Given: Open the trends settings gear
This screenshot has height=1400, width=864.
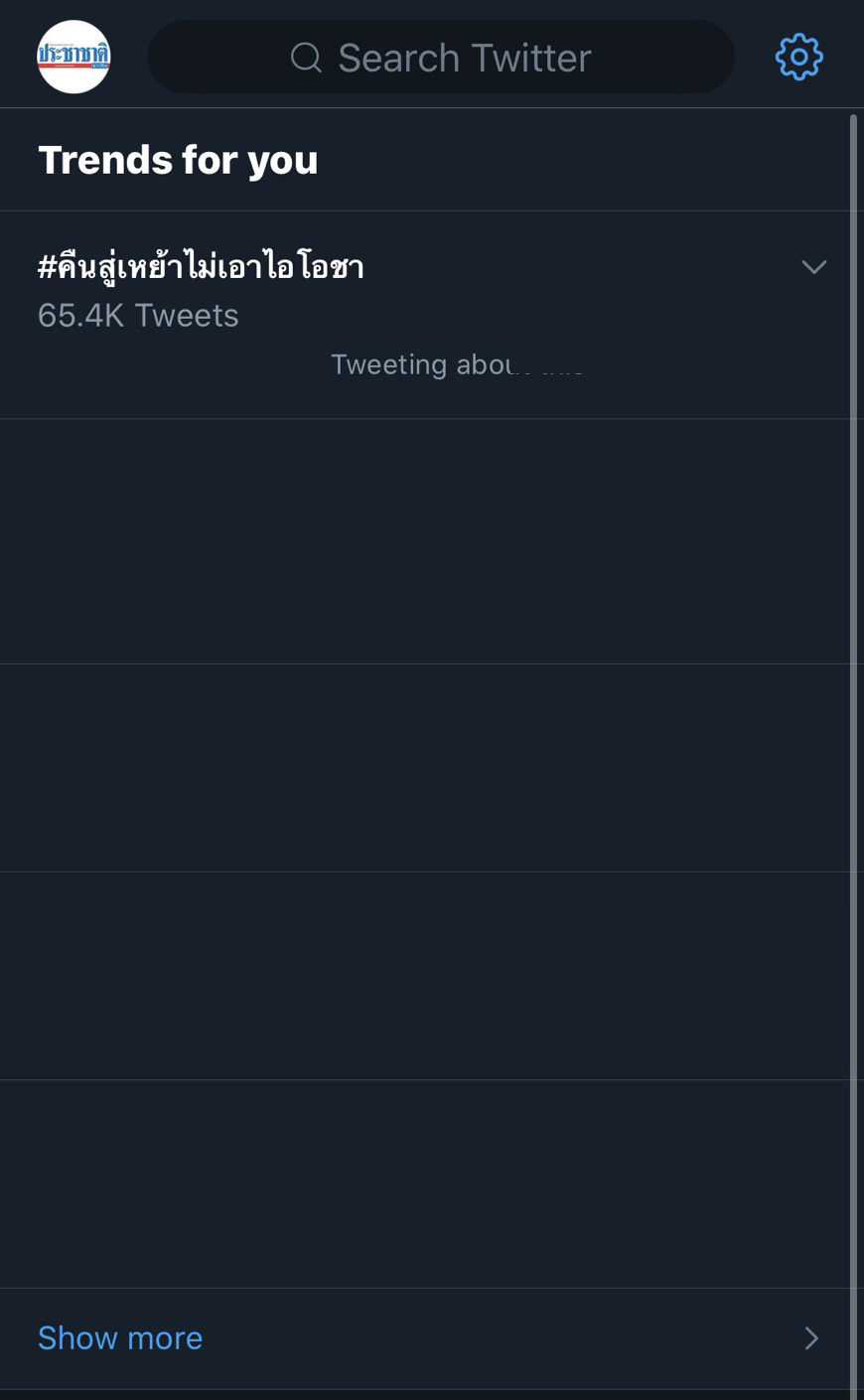Looking at the screenshot, I should (798, 57).
